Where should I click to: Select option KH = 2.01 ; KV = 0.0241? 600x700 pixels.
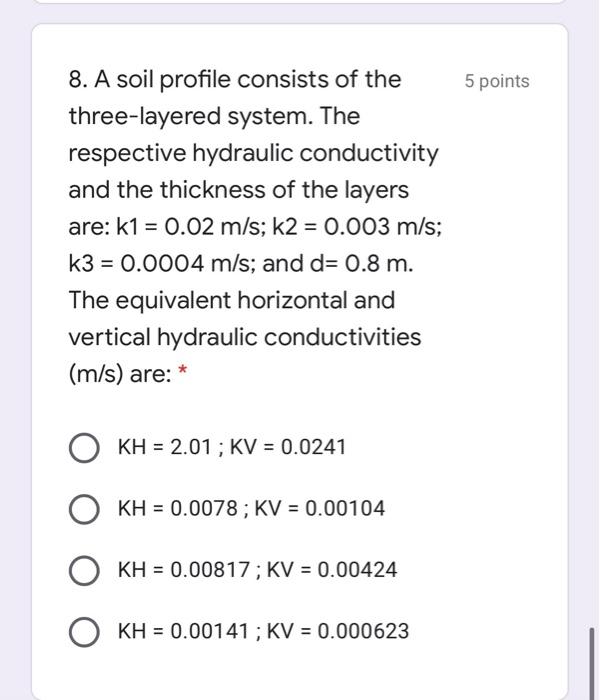(x=84, y=448)
